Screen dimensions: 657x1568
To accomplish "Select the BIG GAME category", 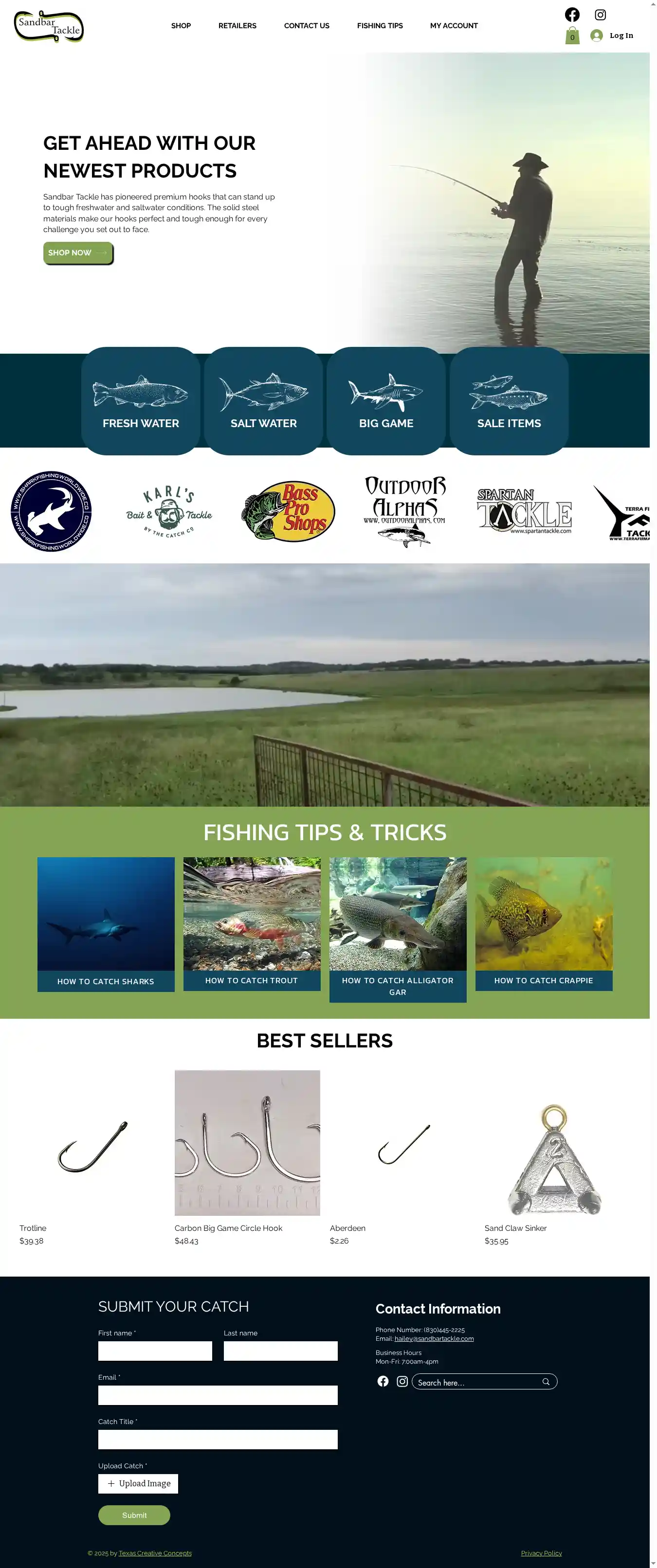I will click(386, 401).
